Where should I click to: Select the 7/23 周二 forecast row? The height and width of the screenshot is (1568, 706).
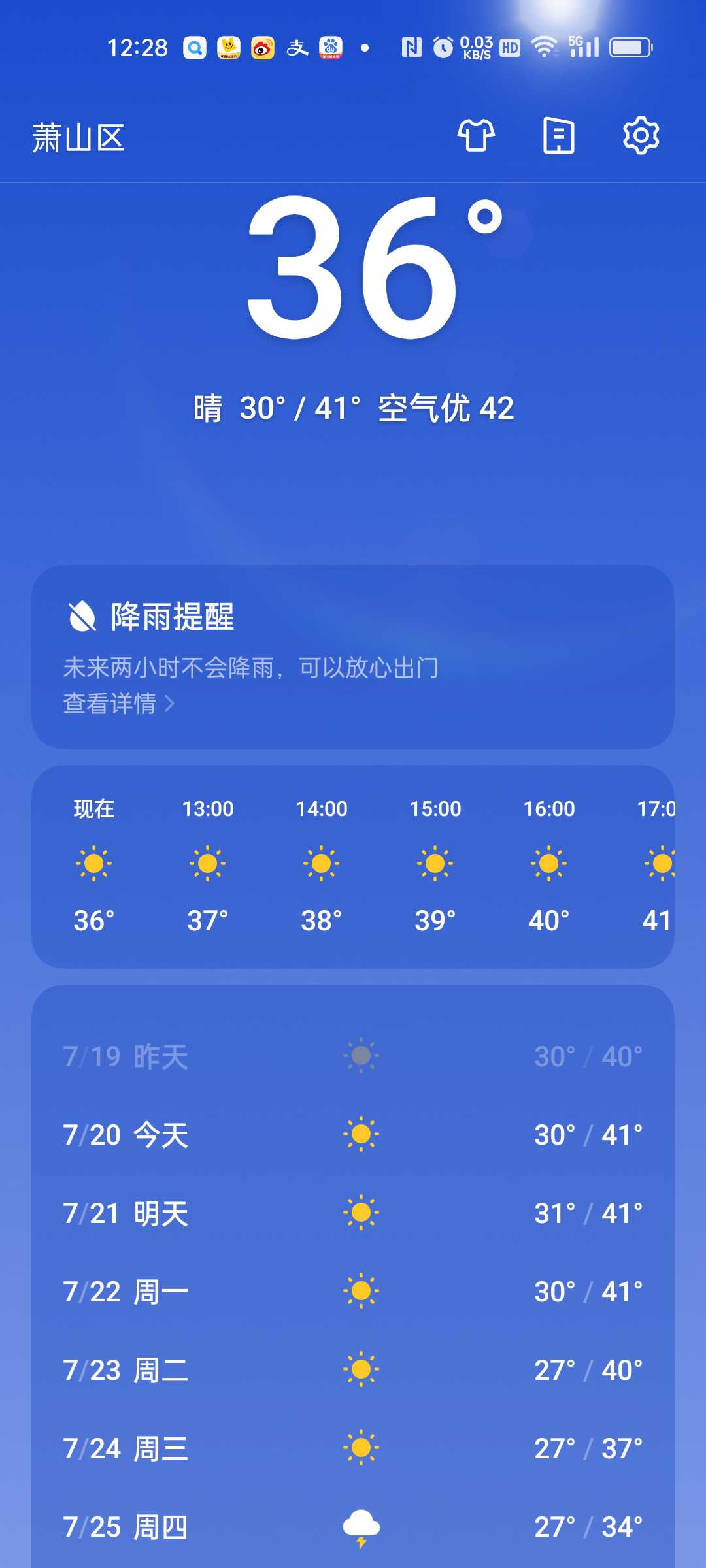pos(353,1370)
